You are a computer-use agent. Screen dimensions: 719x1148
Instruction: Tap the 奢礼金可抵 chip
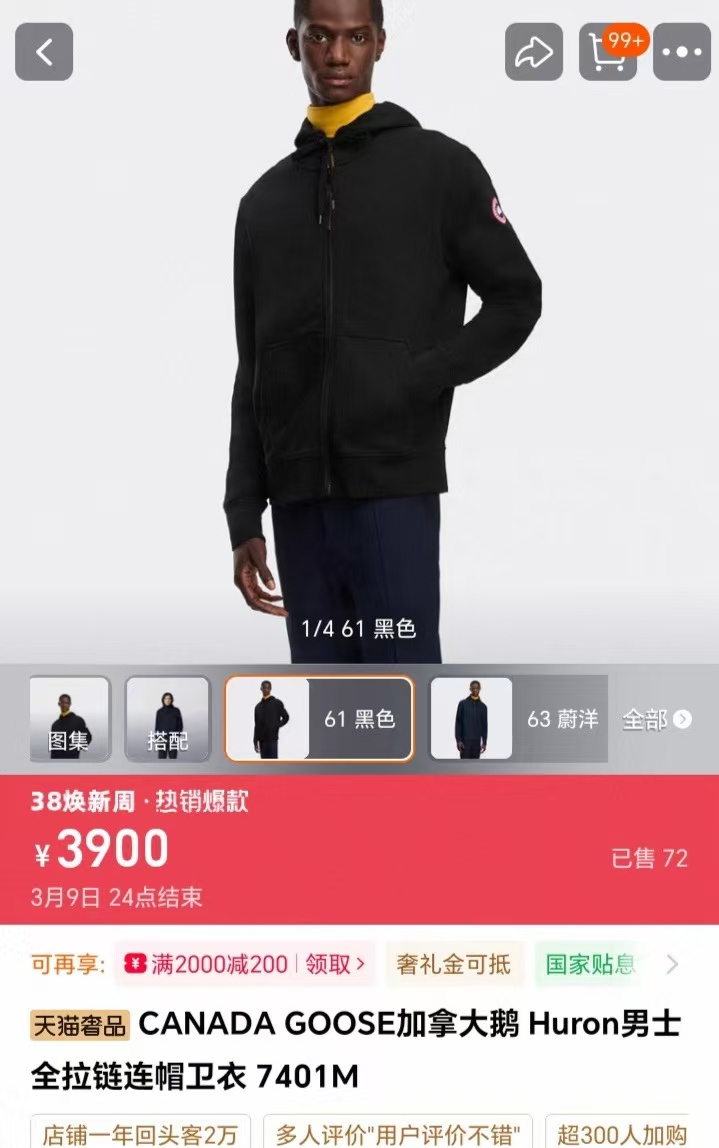453,964
